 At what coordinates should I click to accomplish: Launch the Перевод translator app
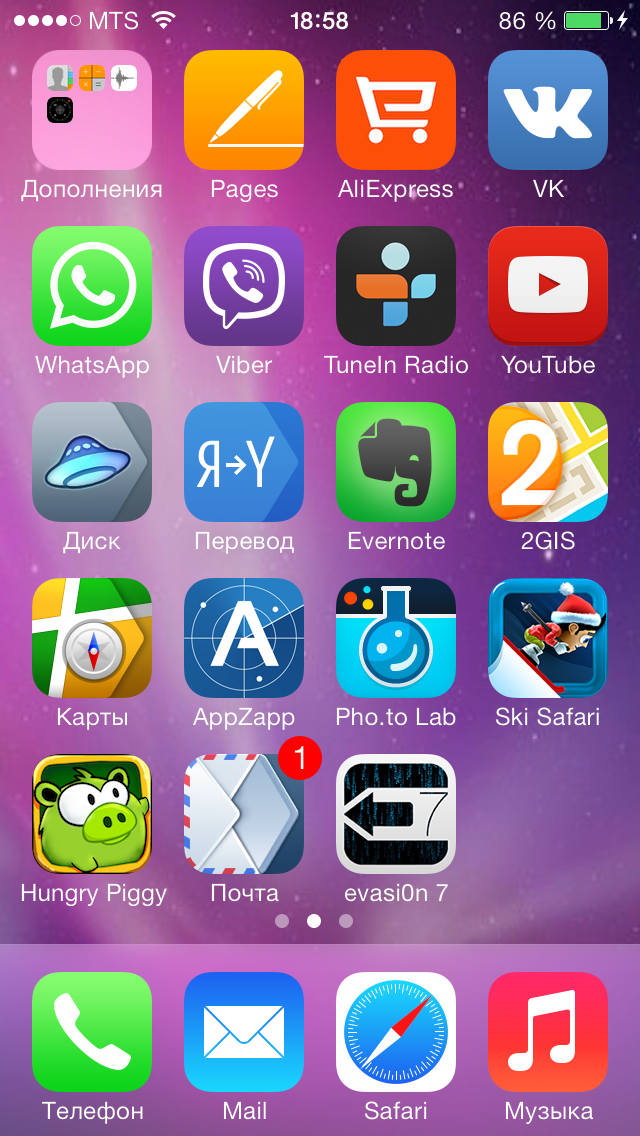[x=244, y=462]
